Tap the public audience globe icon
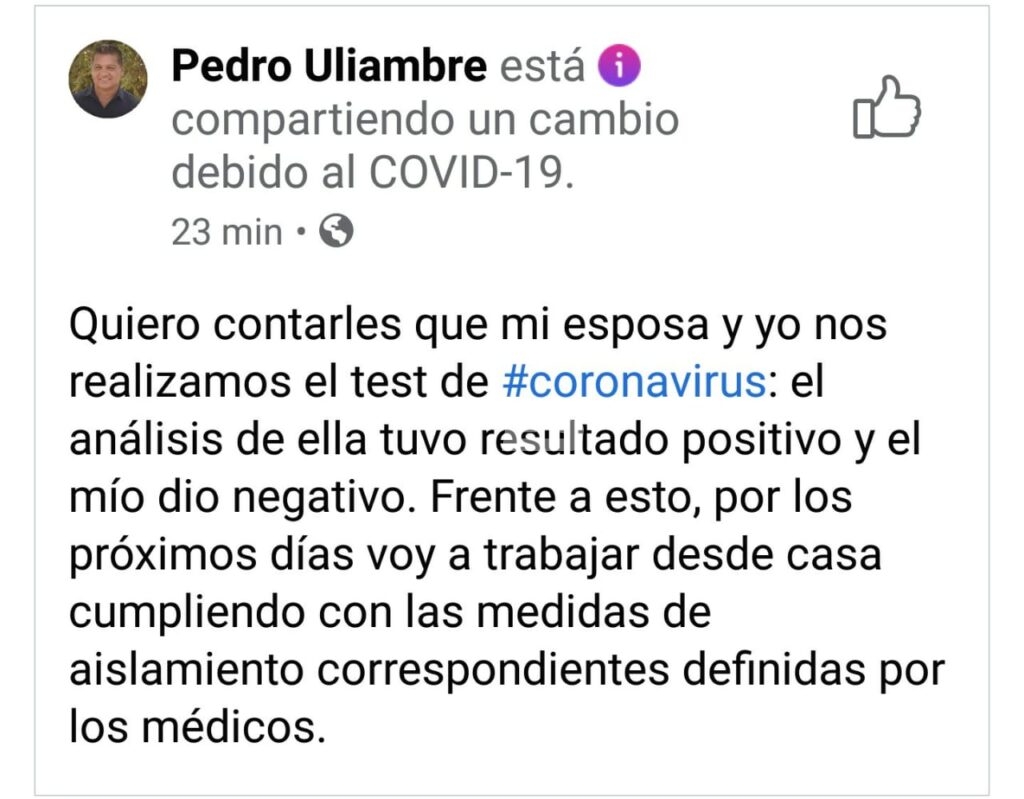 pyautogui.click(x=337, y=232)
